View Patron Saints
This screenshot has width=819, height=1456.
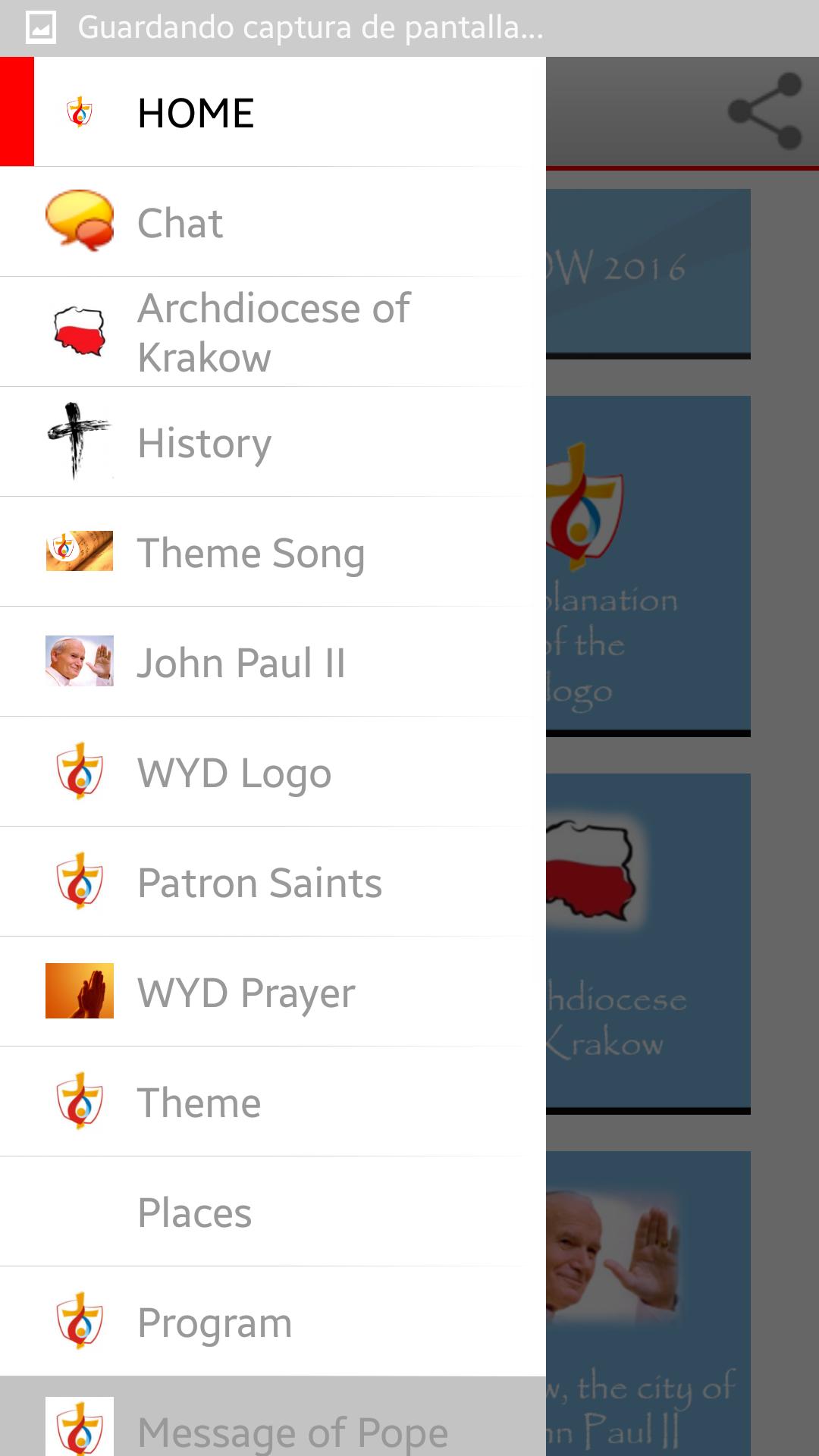point(273,882)
